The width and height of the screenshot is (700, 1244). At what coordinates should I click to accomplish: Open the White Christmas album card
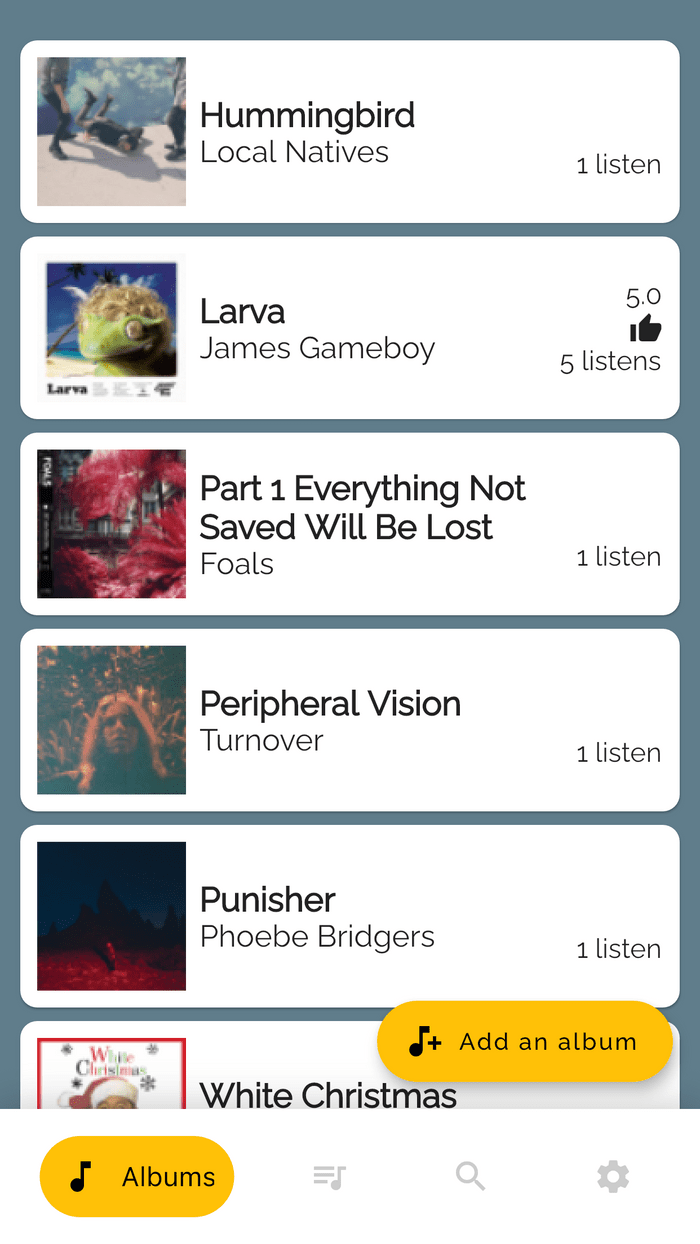pos(200,1066)
